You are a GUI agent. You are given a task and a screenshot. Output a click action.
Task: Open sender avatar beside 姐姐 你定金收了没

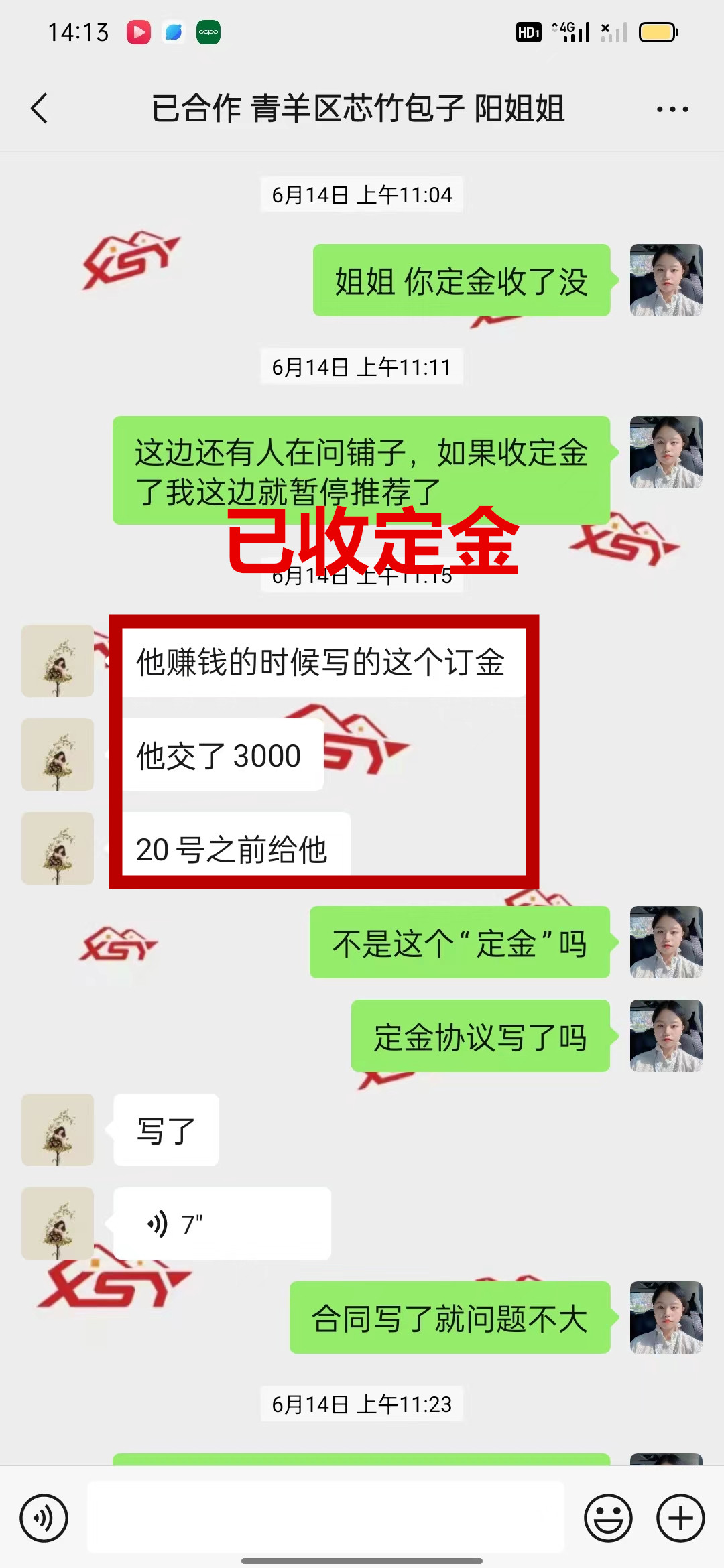point(666,280)
